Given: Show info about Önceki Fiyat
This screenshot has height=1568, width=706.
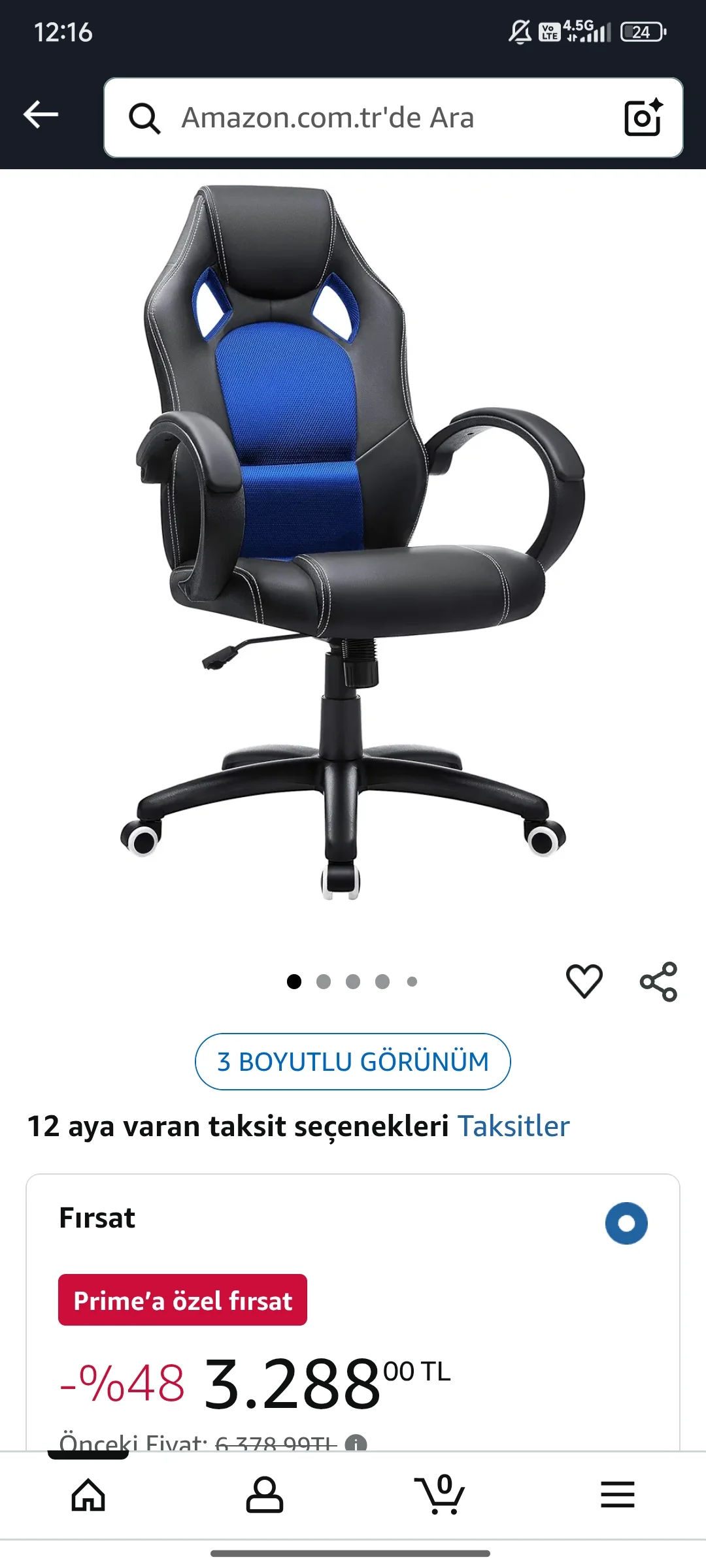Looking at the screenshot, I should (x=356, y=1443).
